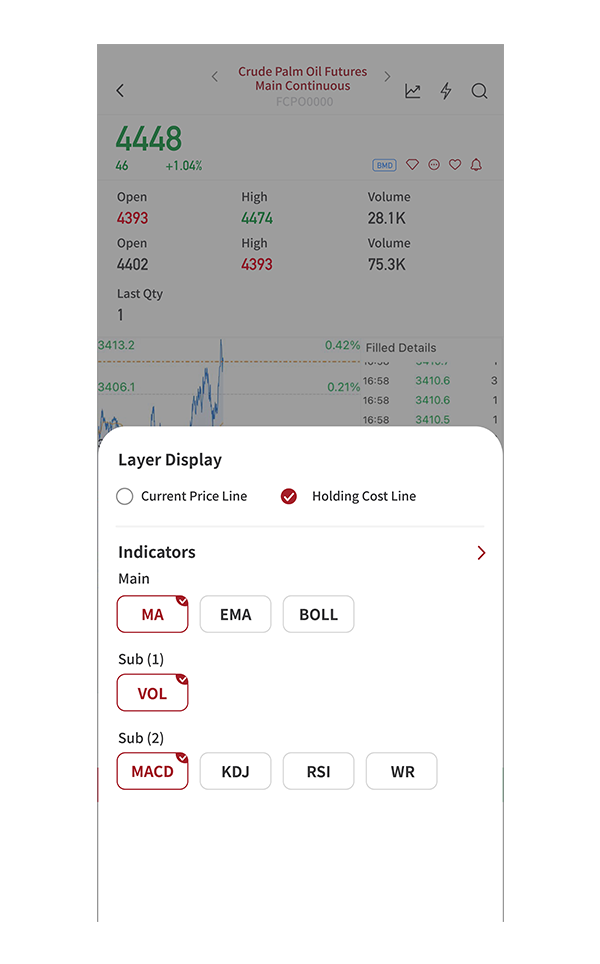
Task: Deselect the MA main indicator
Action: pos(152,614)
